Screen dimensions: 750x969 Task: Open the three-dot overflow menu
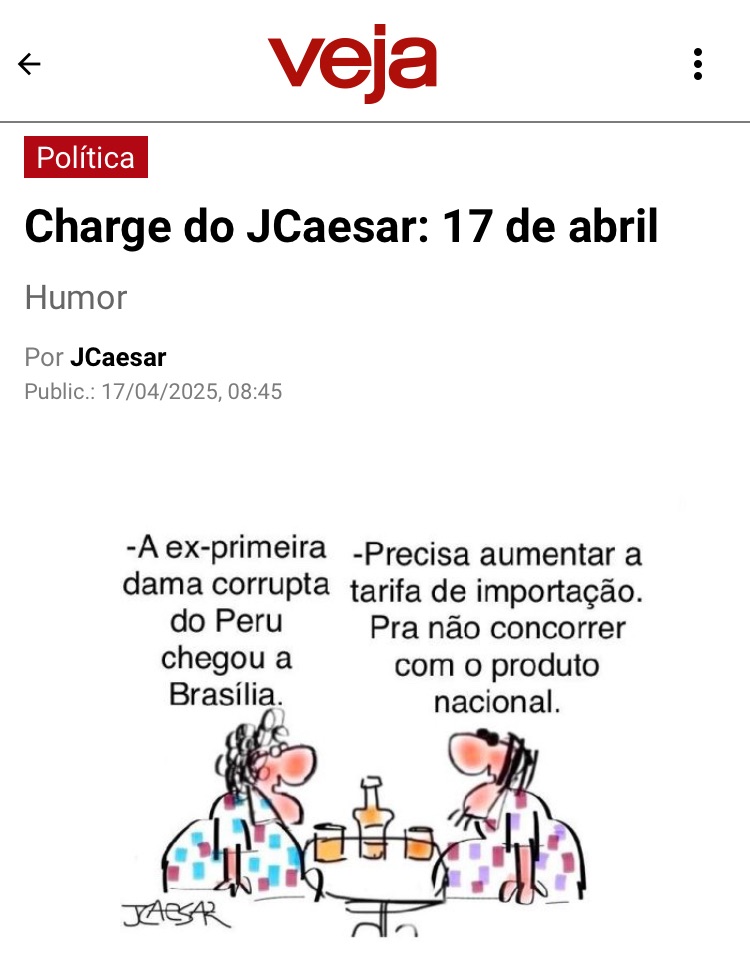click(698, 64)
